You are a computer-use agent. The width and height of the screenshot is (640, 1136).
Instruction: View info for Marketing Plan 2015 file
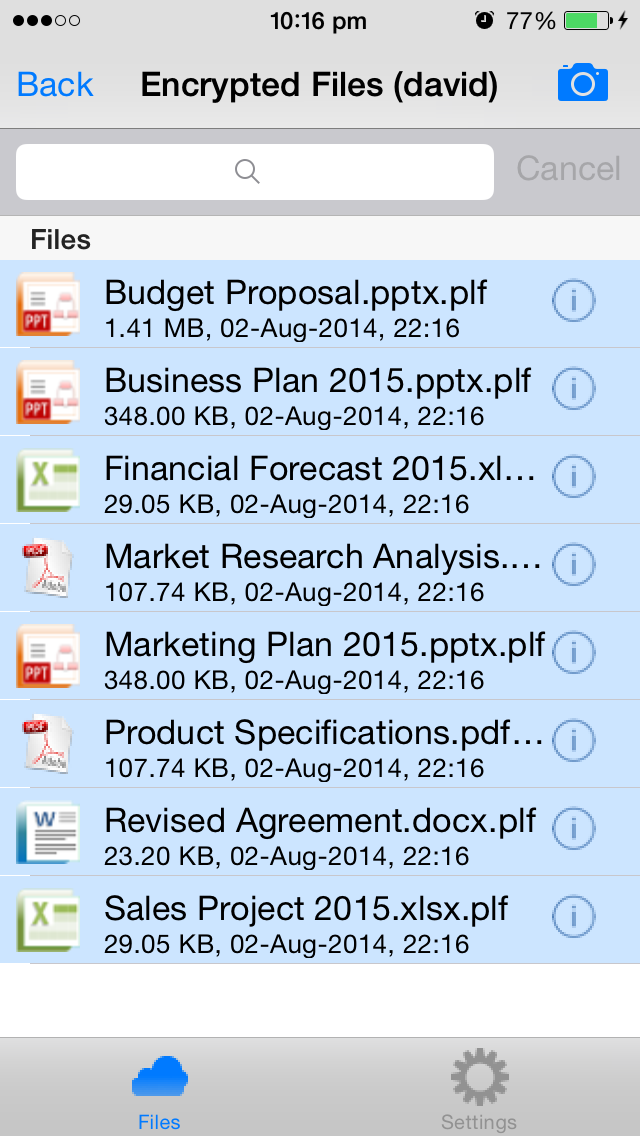573,653
